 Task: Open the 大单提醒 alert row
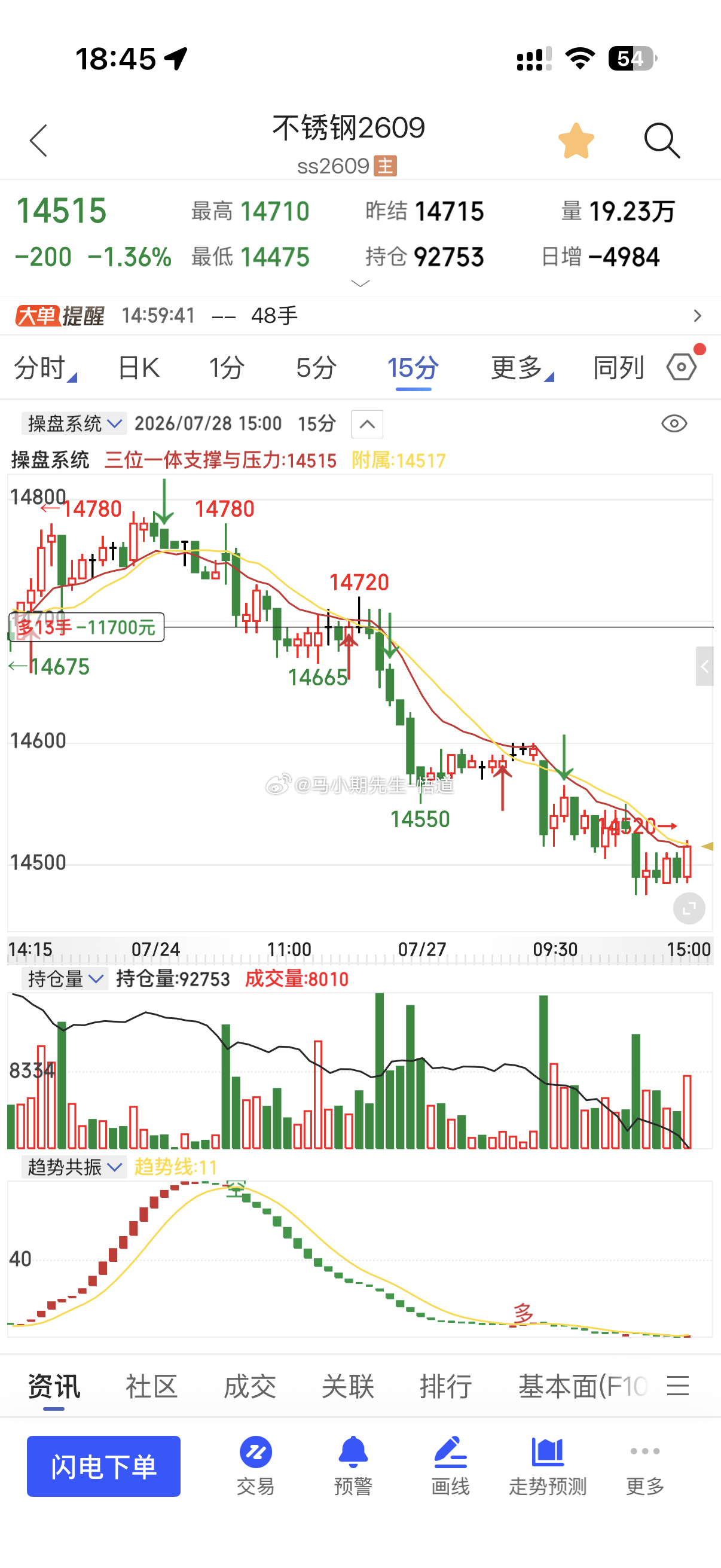coord(360,315)
